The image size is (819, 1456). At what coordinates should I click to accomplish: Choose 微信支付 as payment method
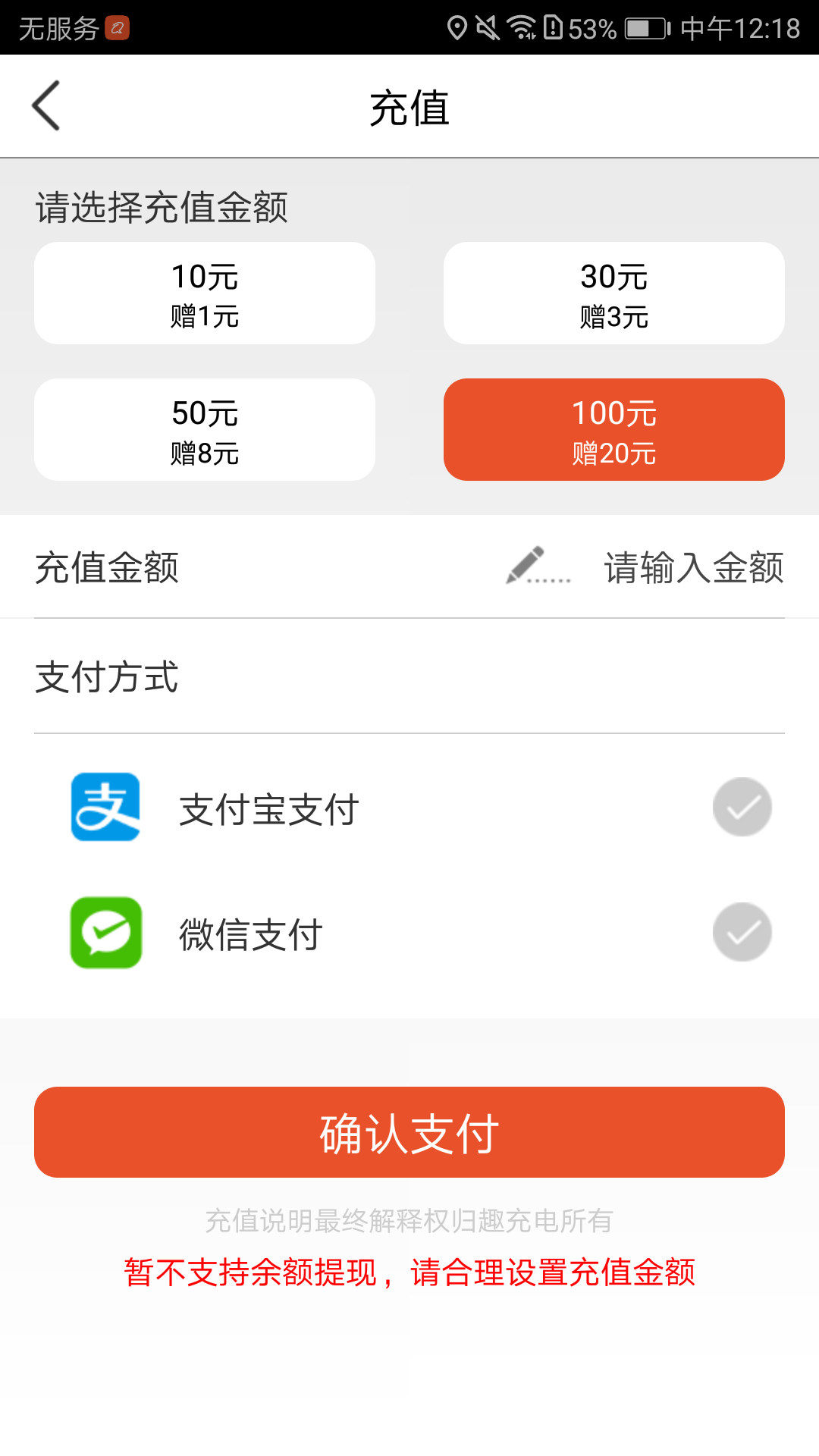coord(742,933)
